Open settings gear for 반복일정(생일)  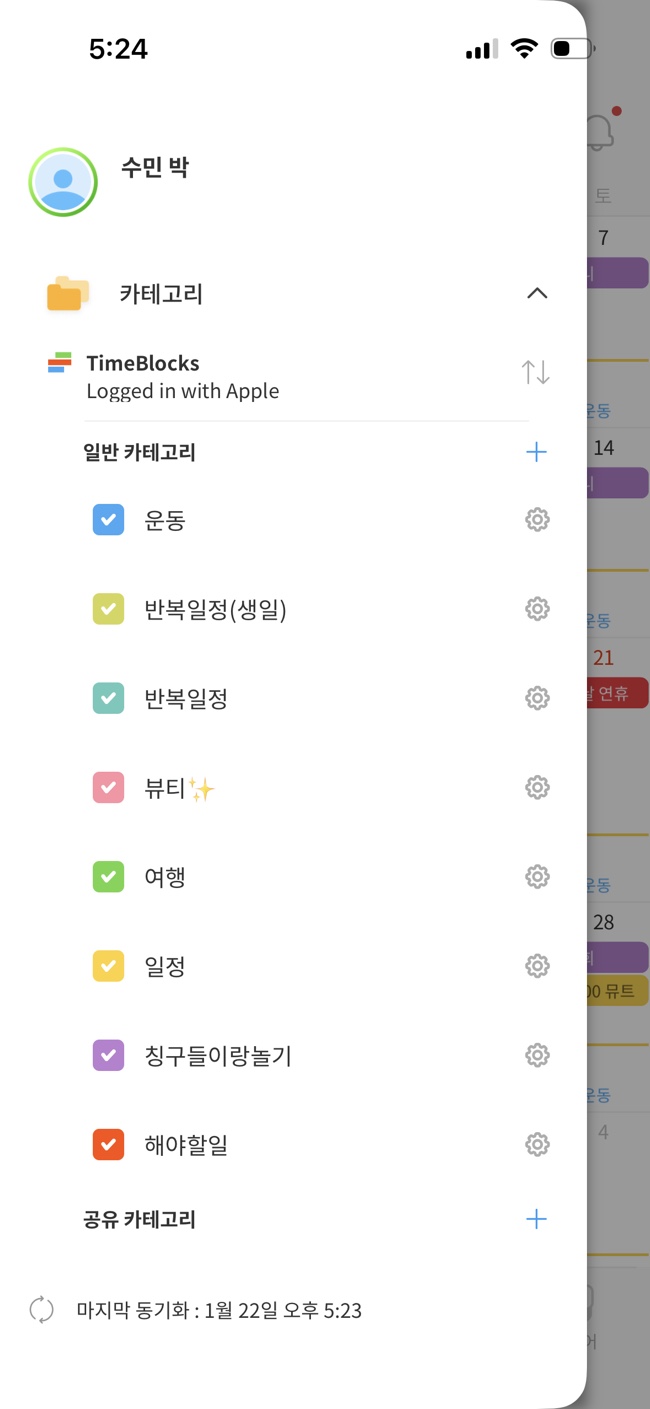(x=537, y=609)
